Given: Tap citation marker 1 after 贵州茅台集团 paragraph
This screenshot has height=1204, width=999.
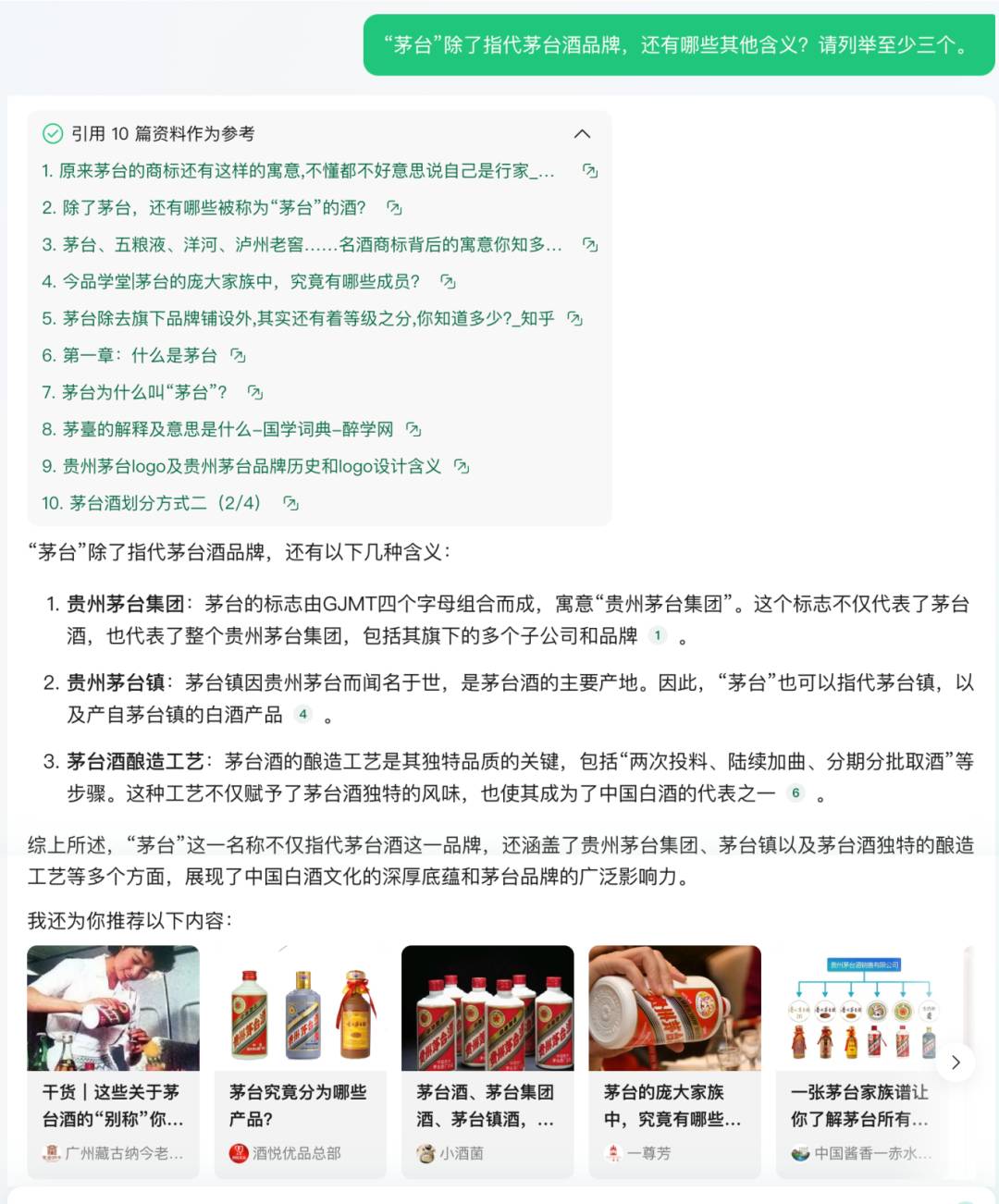Looking at the screenshot, I should click(x=658, y=635).
